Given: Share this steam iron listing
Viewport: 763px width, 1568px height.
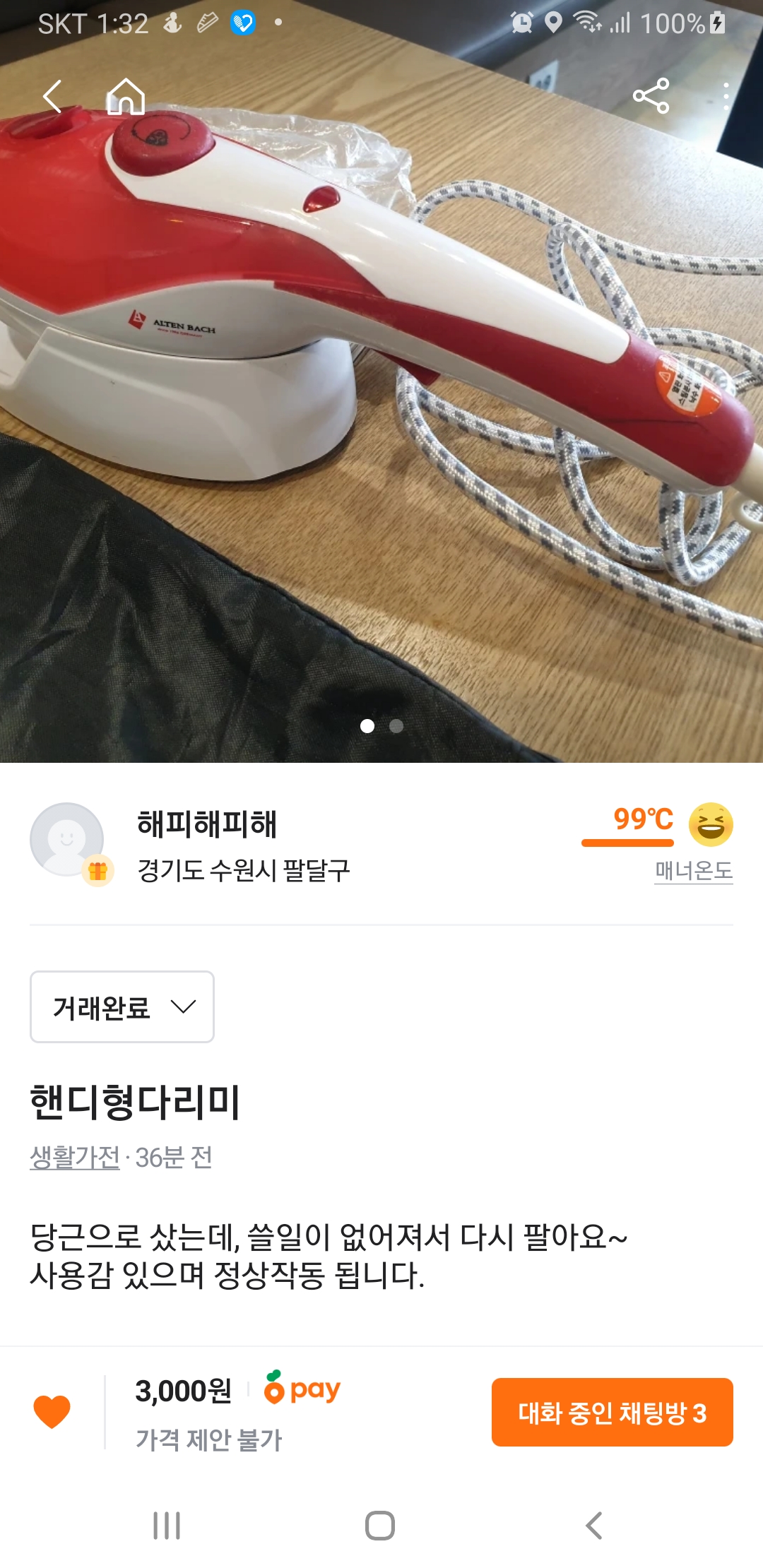Looking at the screenshot, I should click(651, 97).
